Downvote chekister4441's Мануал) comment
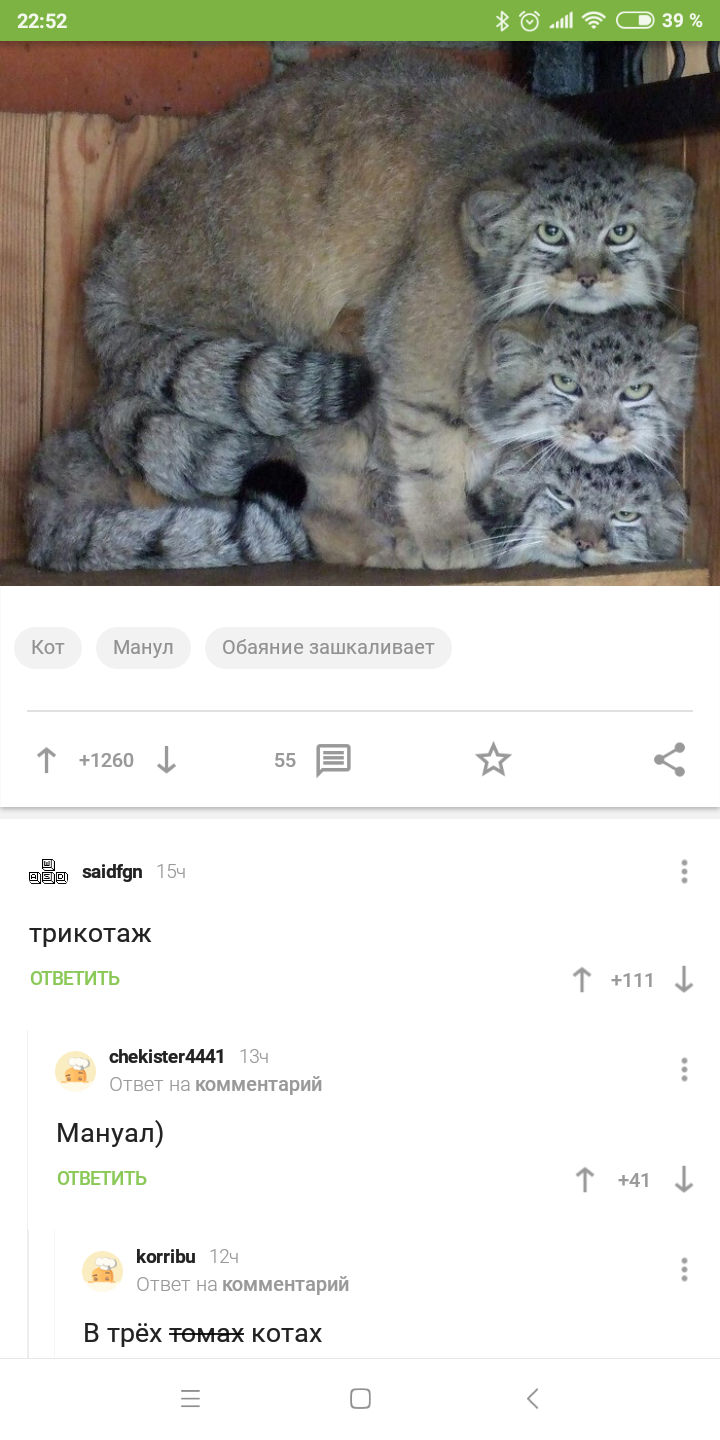The height and width of the screenshot is (1440, 720). pos(684,1180)
